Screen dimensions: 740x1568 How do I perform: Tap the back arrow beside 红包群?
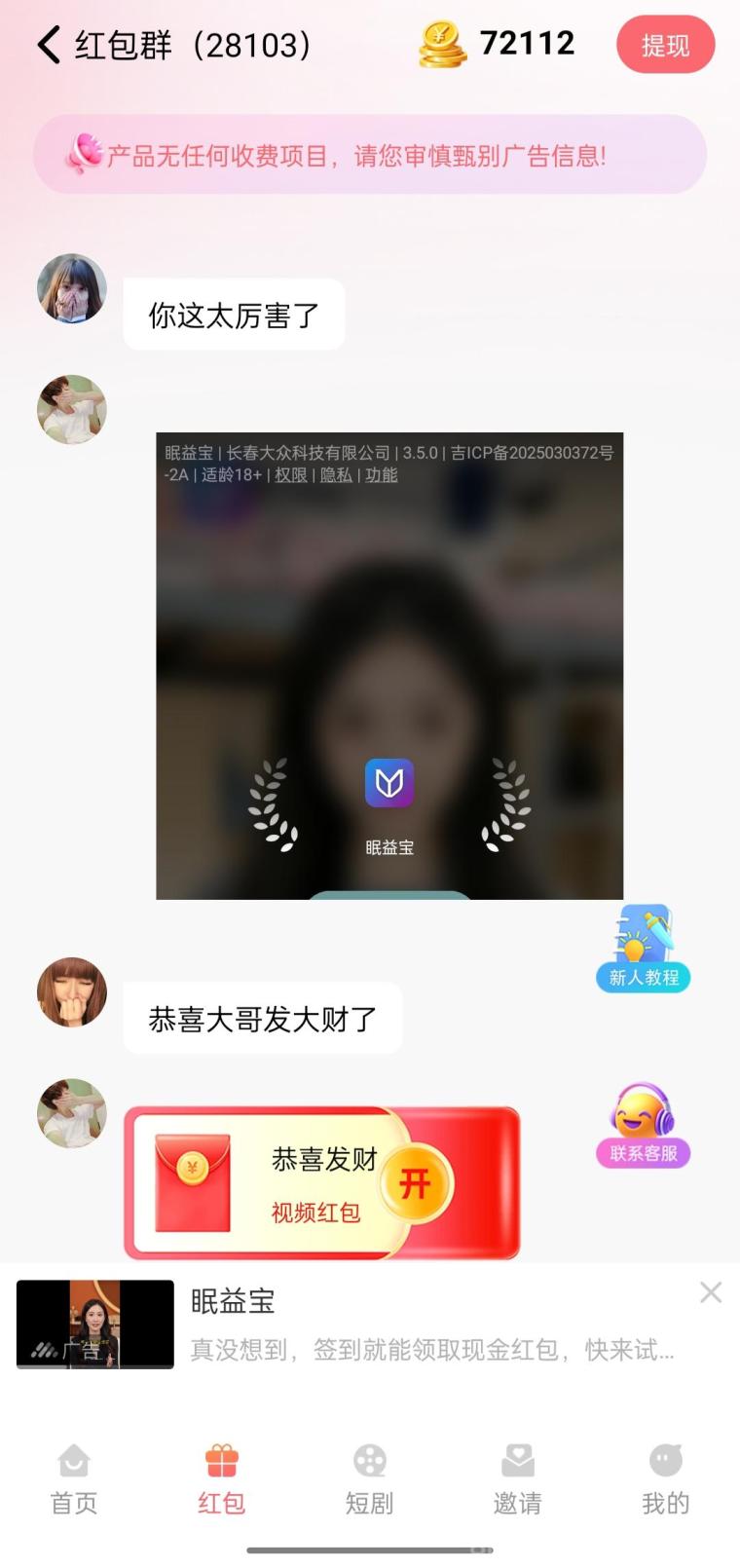pyautogui.click(x=46, y=44)
